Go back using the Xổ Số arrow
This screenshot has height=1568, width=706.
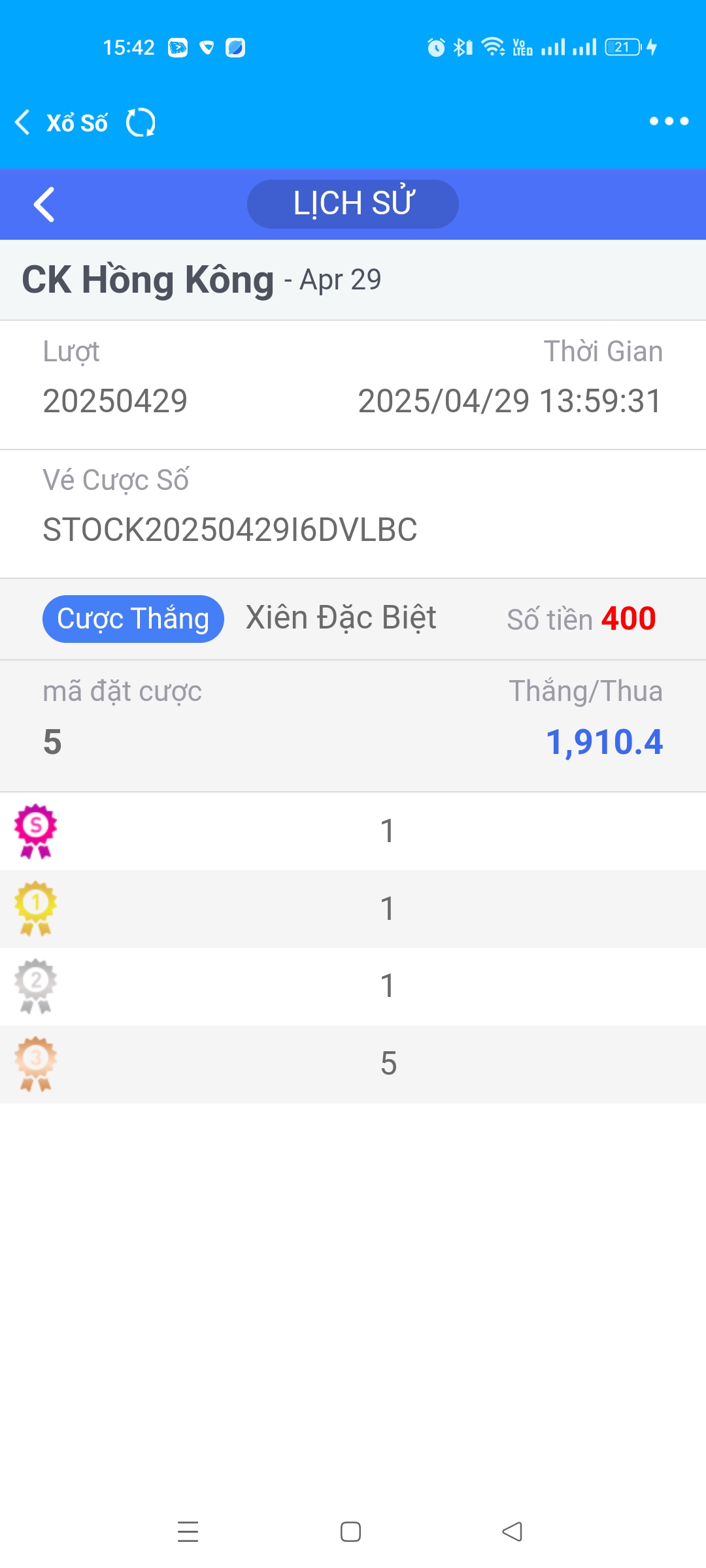tap(24, 122)
